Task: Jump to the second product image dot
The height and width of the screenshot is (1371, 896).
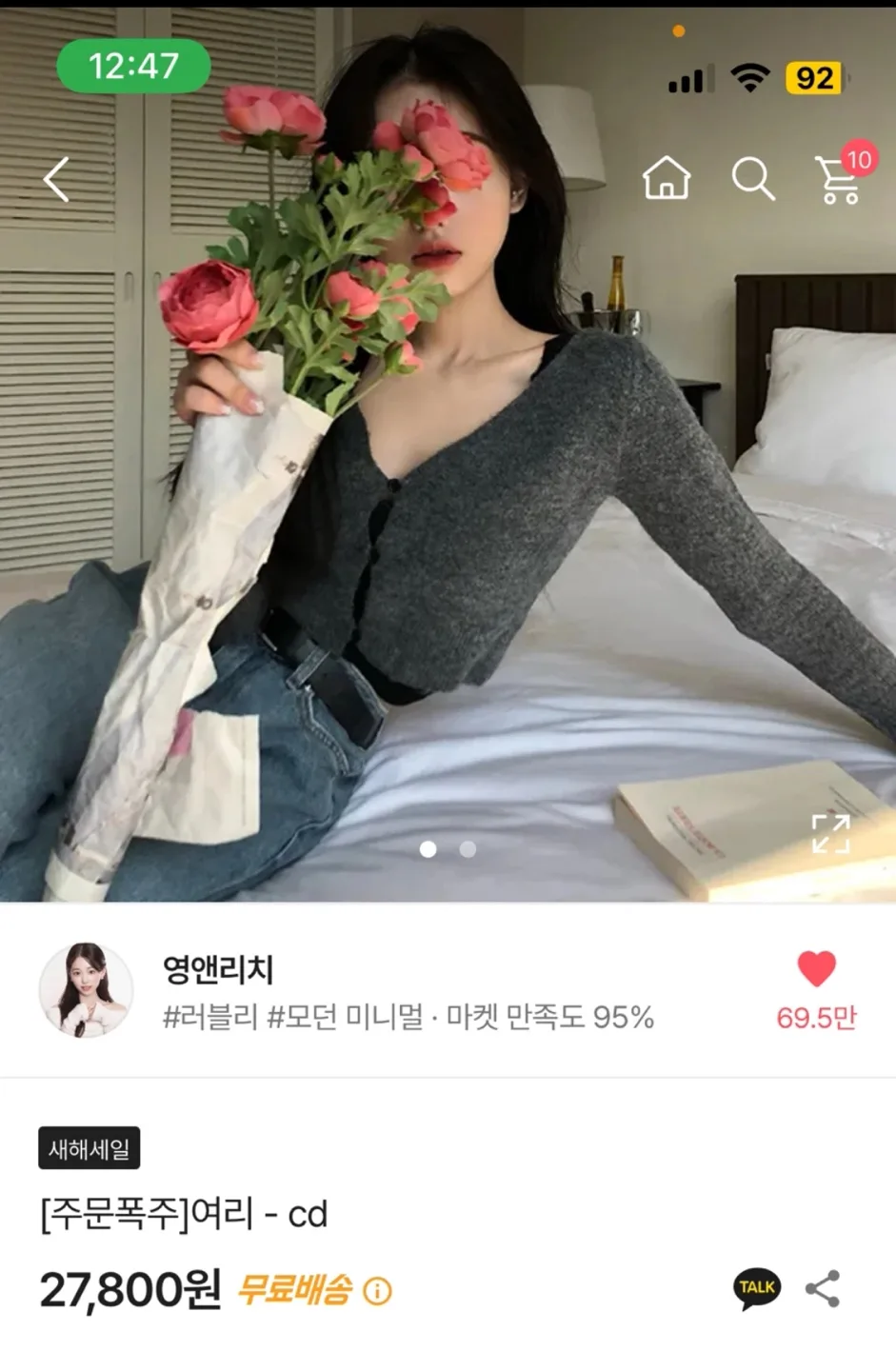Action: (x=468, y=849)
